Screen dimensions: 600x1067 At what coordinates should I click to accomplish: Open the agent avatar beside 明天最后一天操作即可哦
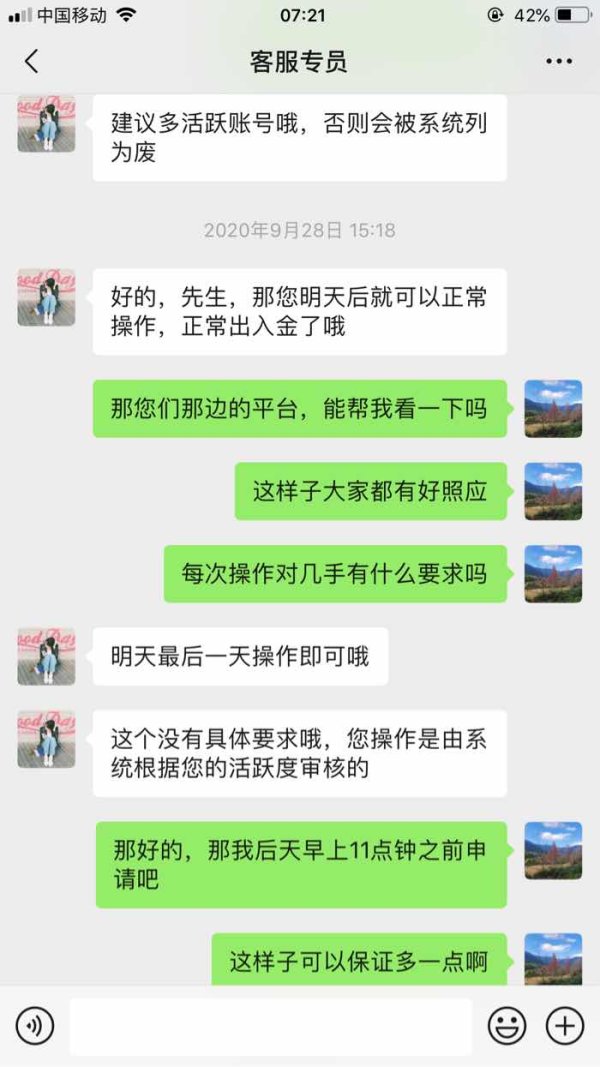tap(46, 656)
